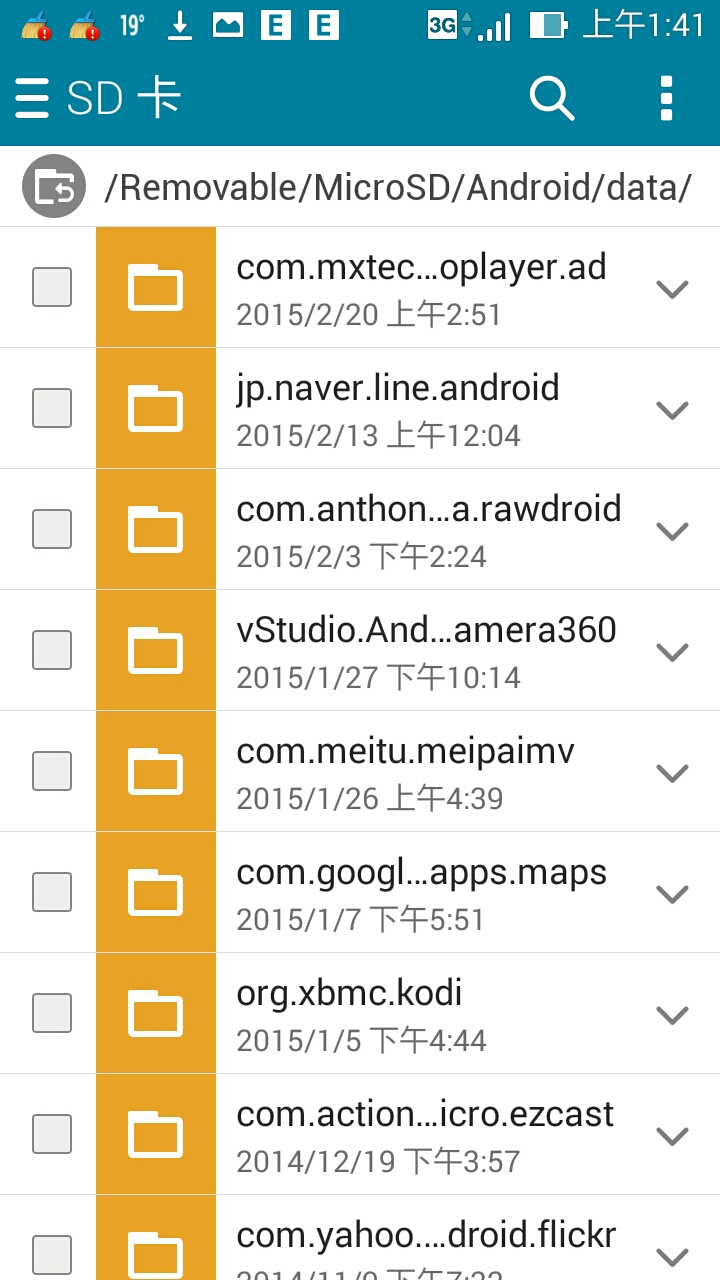Expand options for vStudio.And…amera360

click(x=672, y=652)
